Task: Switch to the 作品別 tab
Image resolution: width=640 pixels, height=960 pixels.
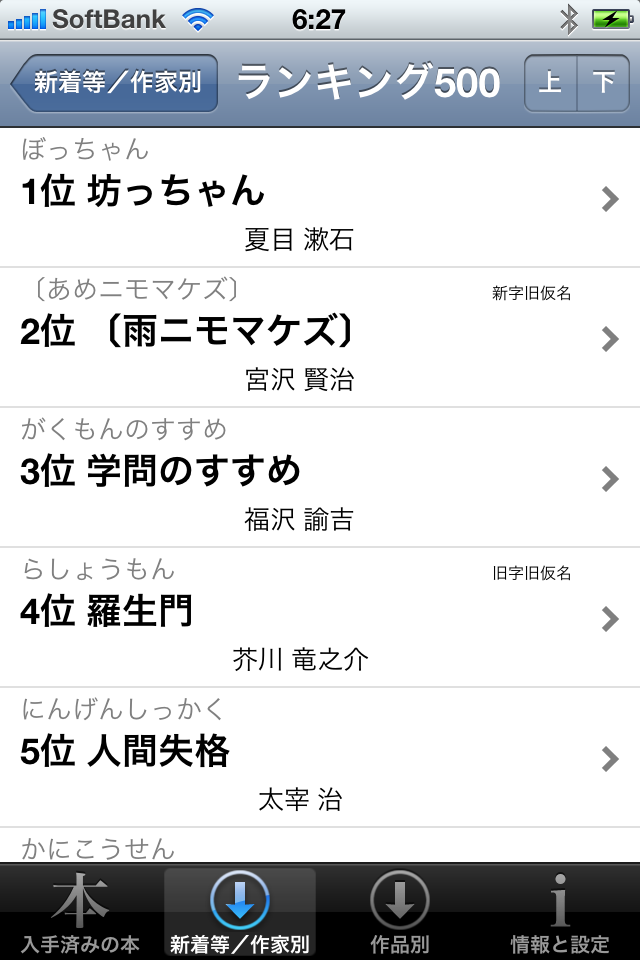Action: pos(400,912)
